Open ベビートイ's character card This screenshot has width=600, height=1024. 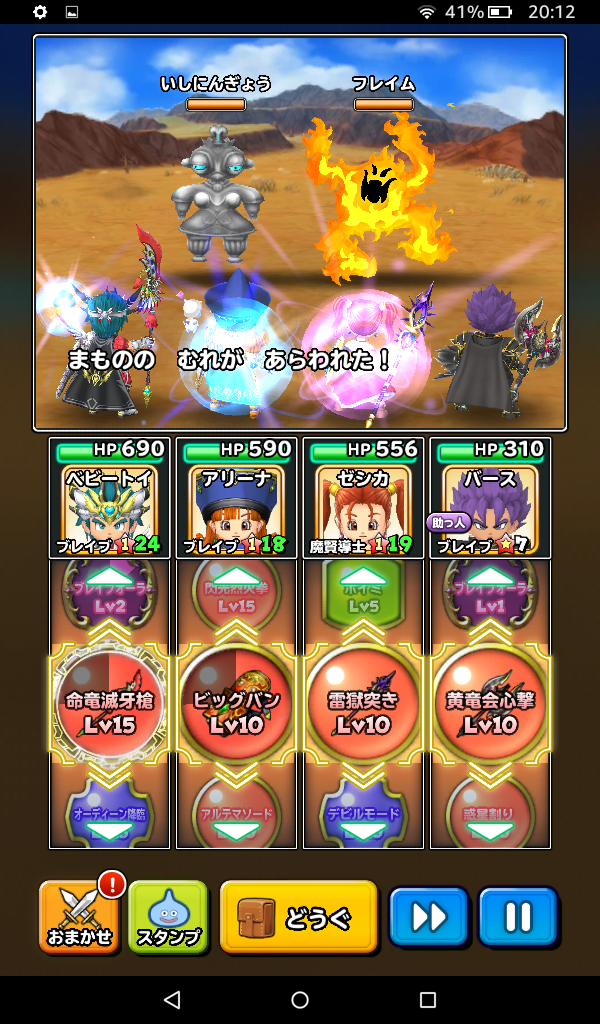tap(109, 498)
